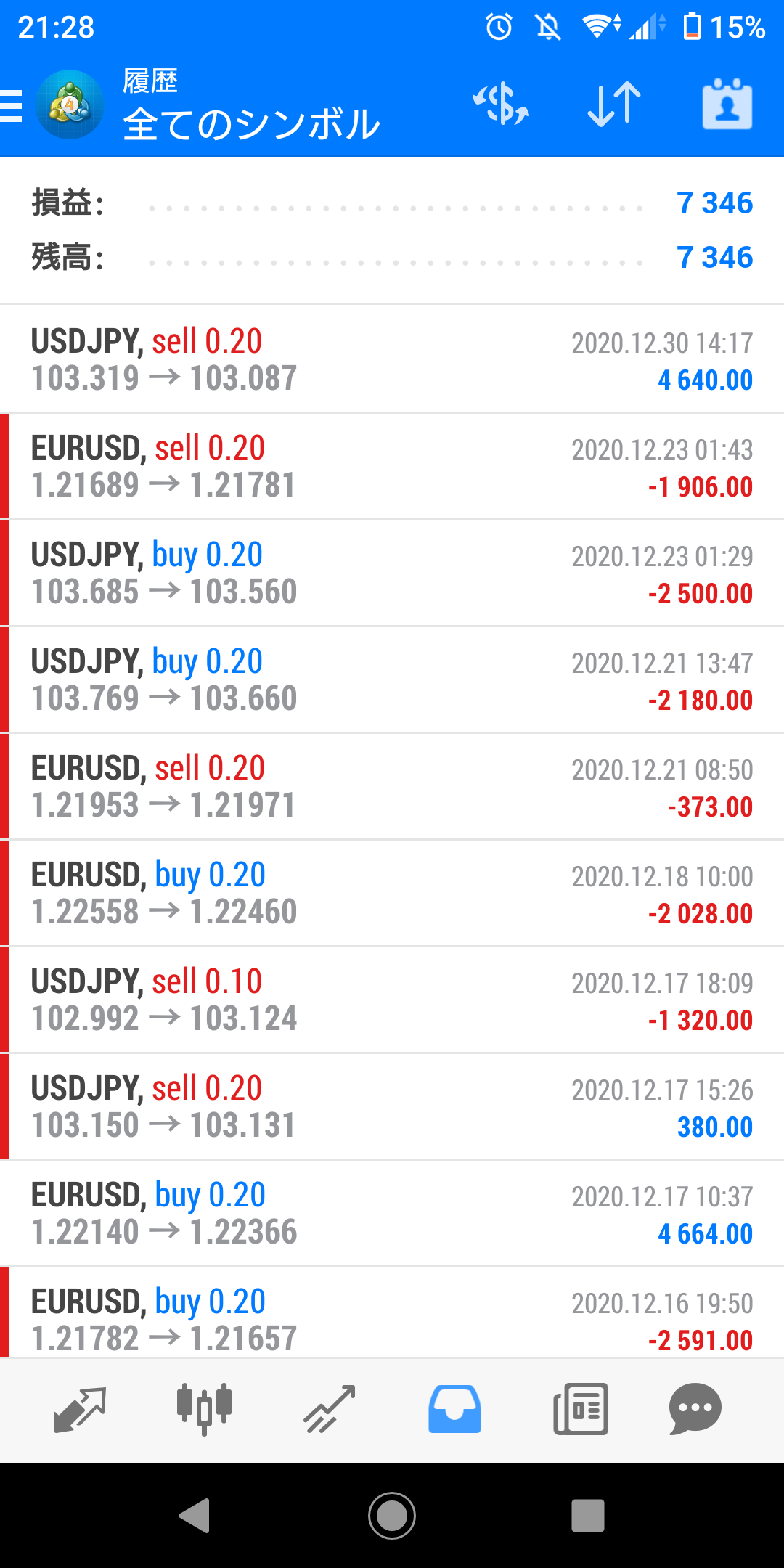Change the history sort order
The width and height of the screenshot is (784, 1568).
[614, 104]
